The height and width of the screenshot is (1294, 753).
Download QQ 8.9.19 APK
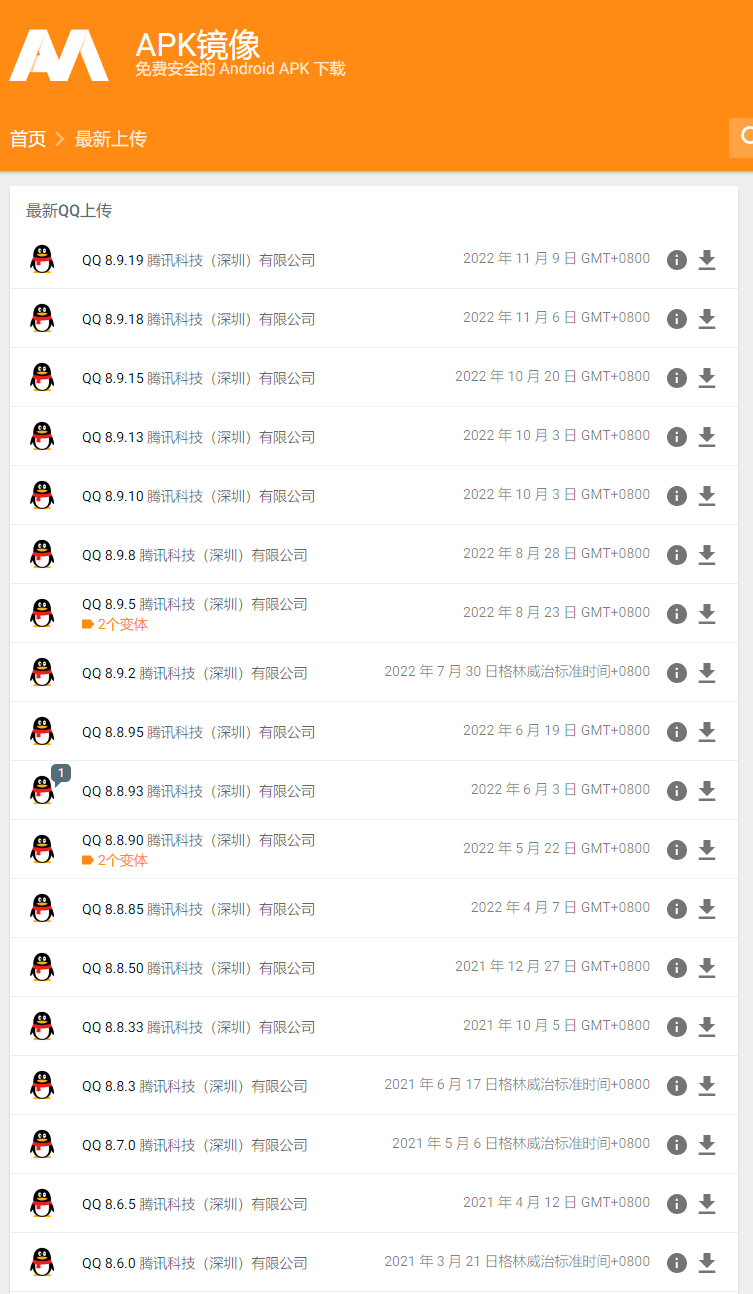pyautogui.click(x=707, y=260)
